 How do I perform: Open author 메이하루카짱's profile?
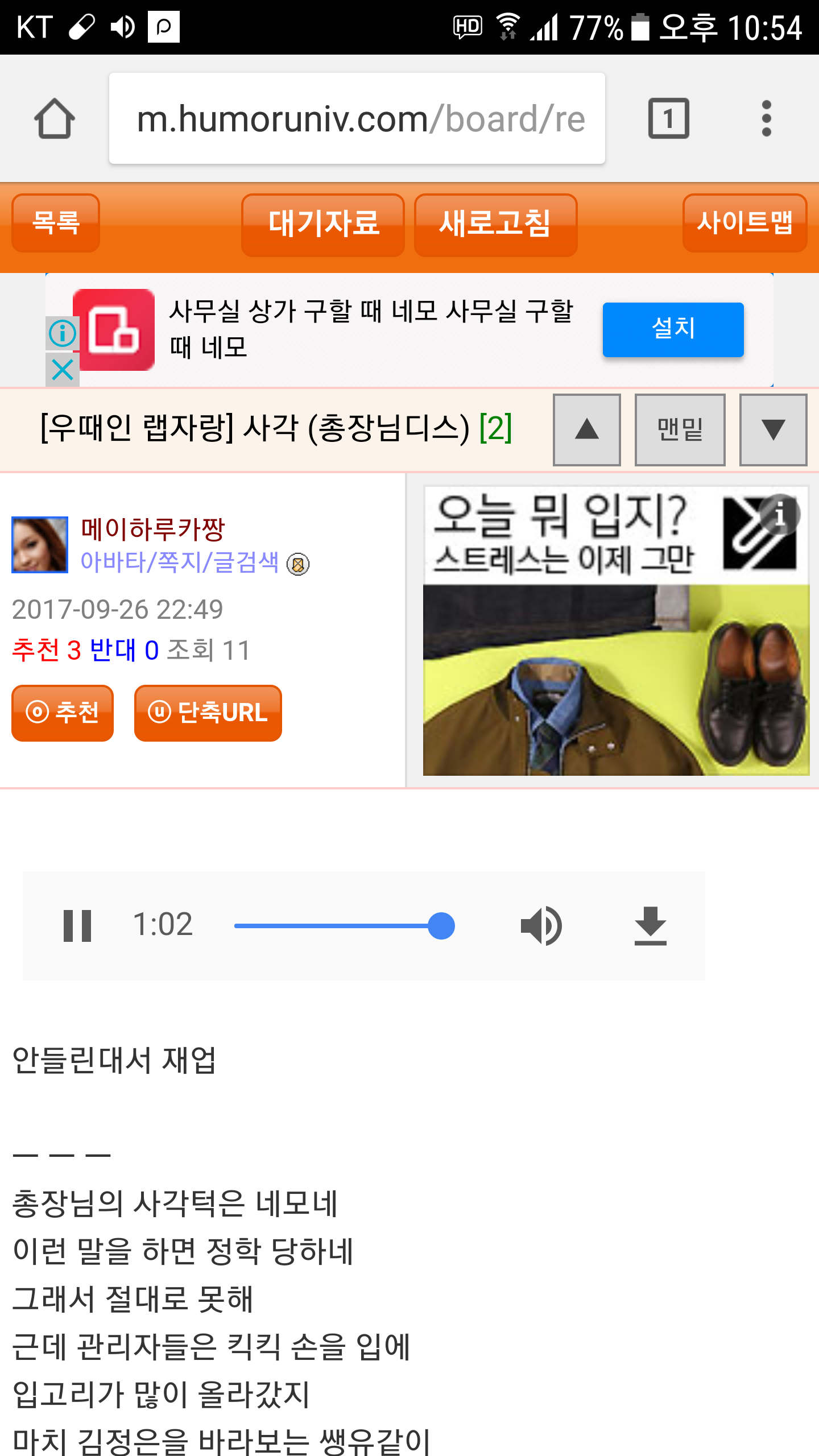pyautogui.click(x=153, y=529)
